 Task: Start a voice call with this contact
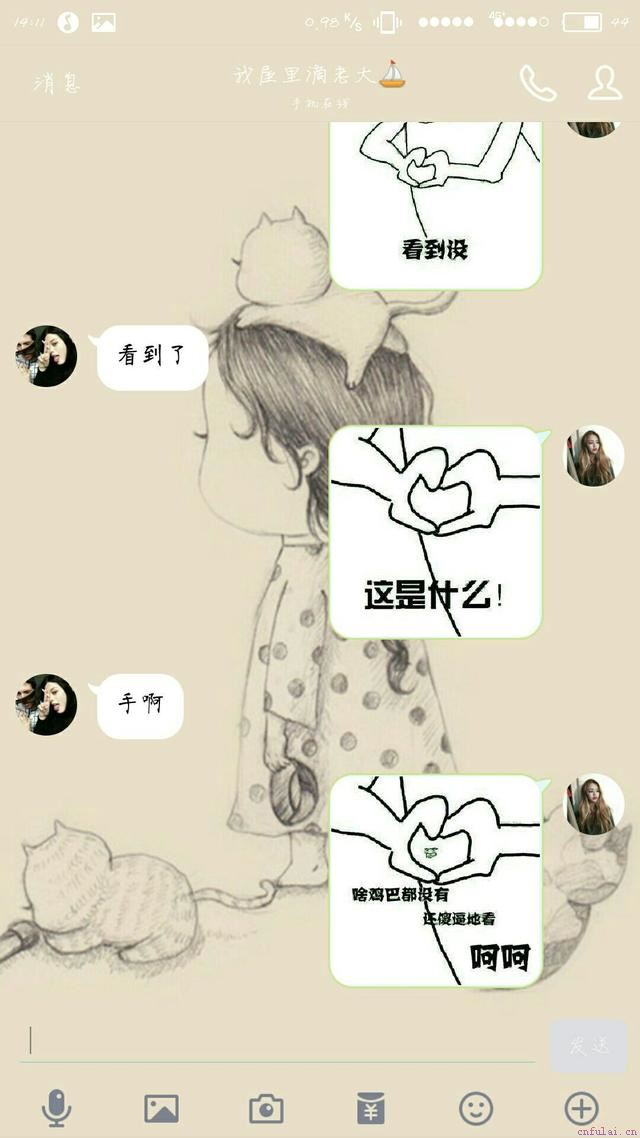click(537, 83)
